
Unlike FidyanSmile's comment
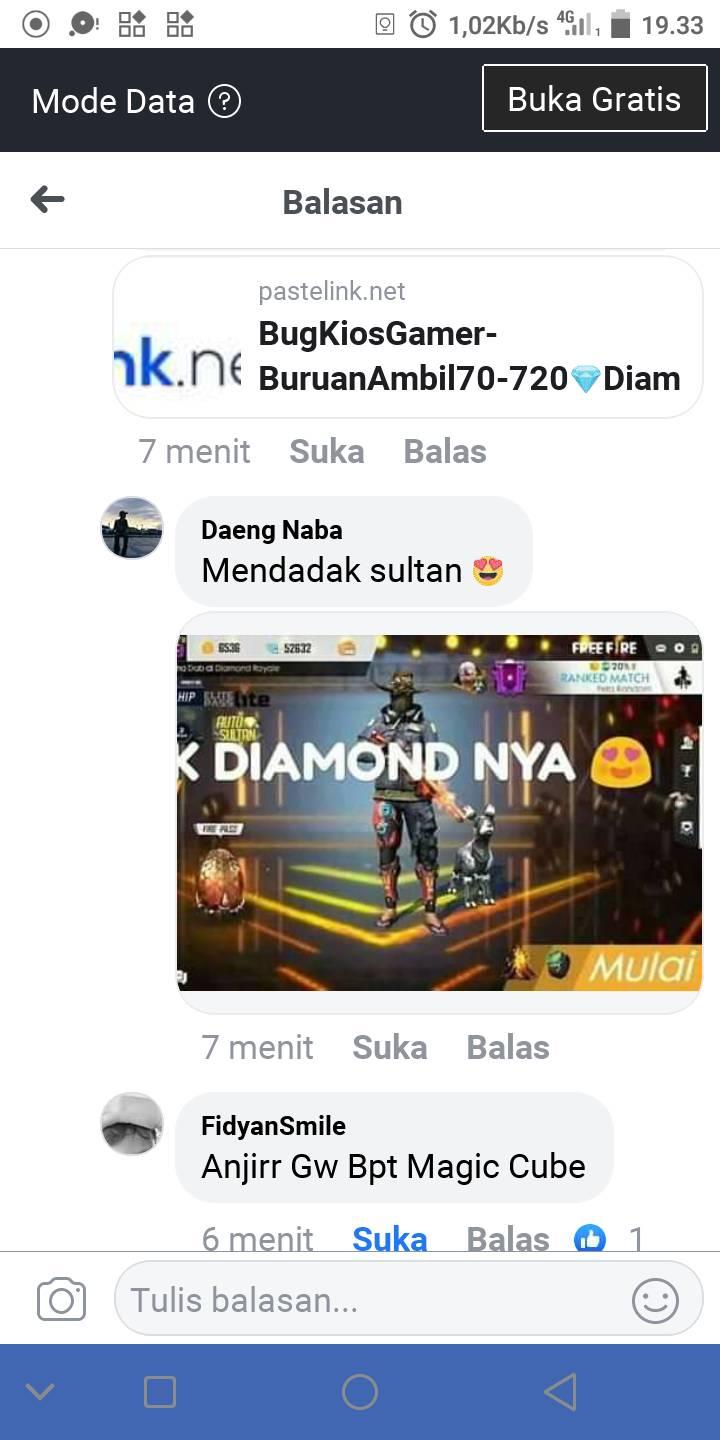(389, 1238)
